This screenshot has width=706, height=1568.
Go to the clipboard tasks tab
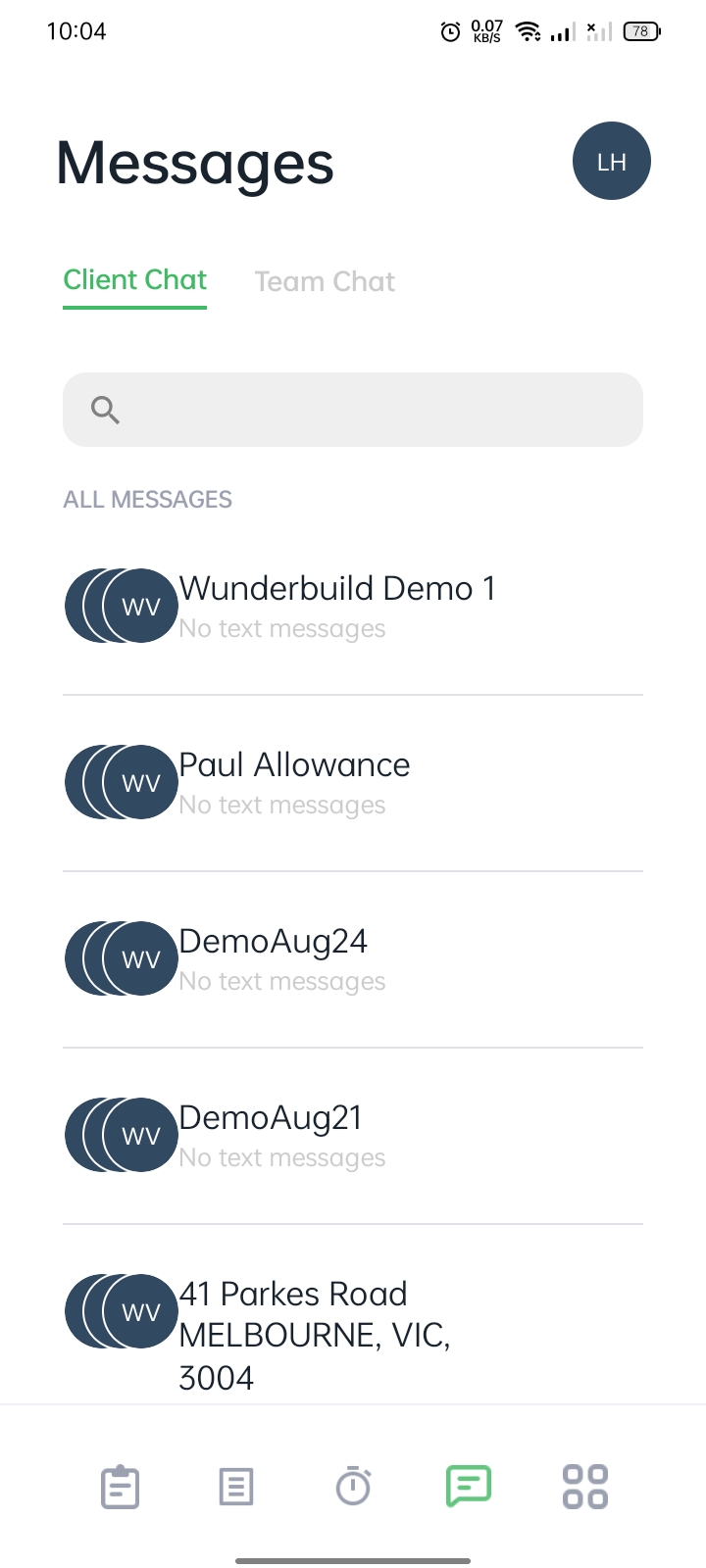coord(121,1487)
